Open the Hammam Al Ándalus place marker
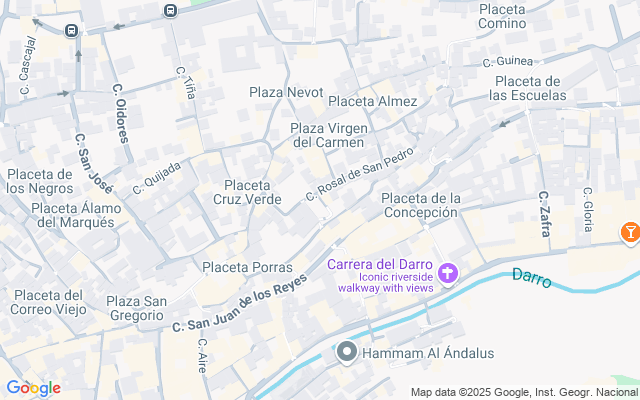 click(347, 352)
